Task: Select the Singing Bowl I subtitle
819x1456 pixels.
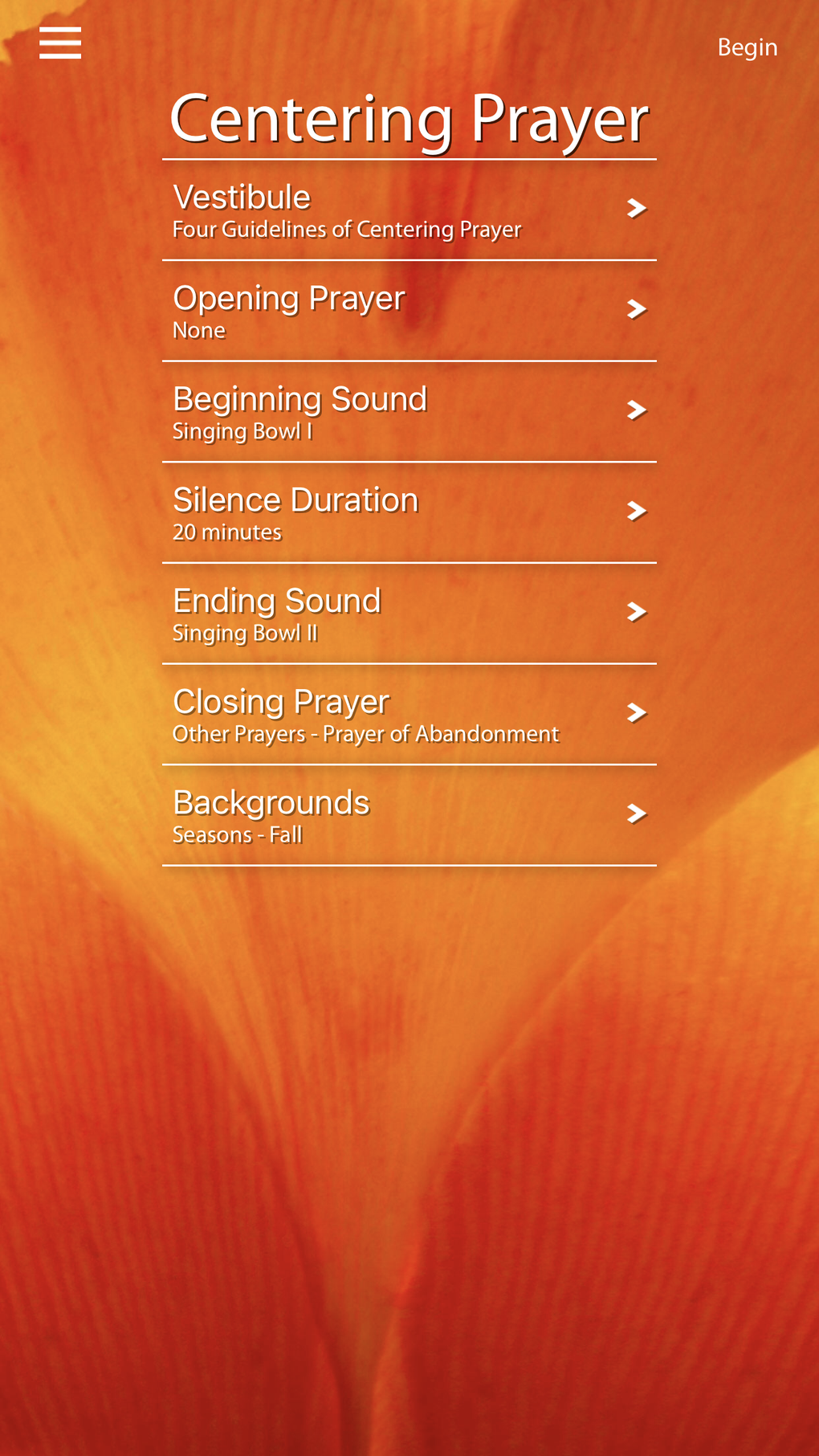Action: coord(242,430)
